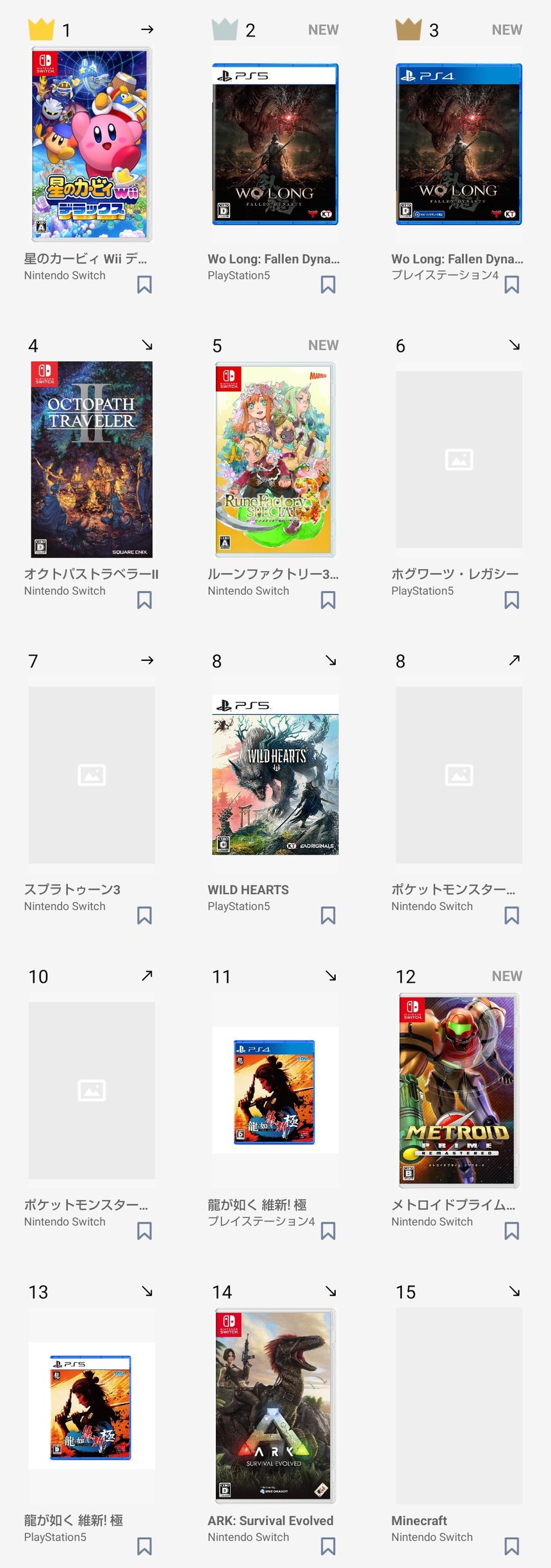Bookmark 星のカービィ Wii デラックス
Viewport: 551px width, 1568px height.
(145, 285)
